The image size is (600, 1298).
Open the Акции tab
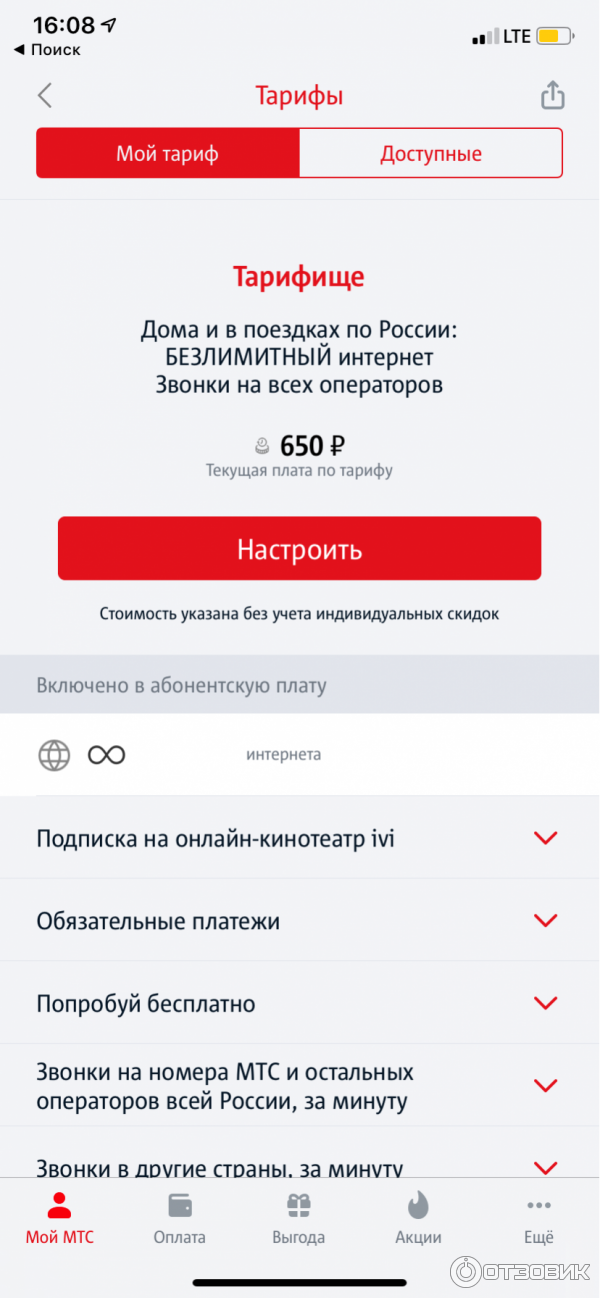point(418,1218)
